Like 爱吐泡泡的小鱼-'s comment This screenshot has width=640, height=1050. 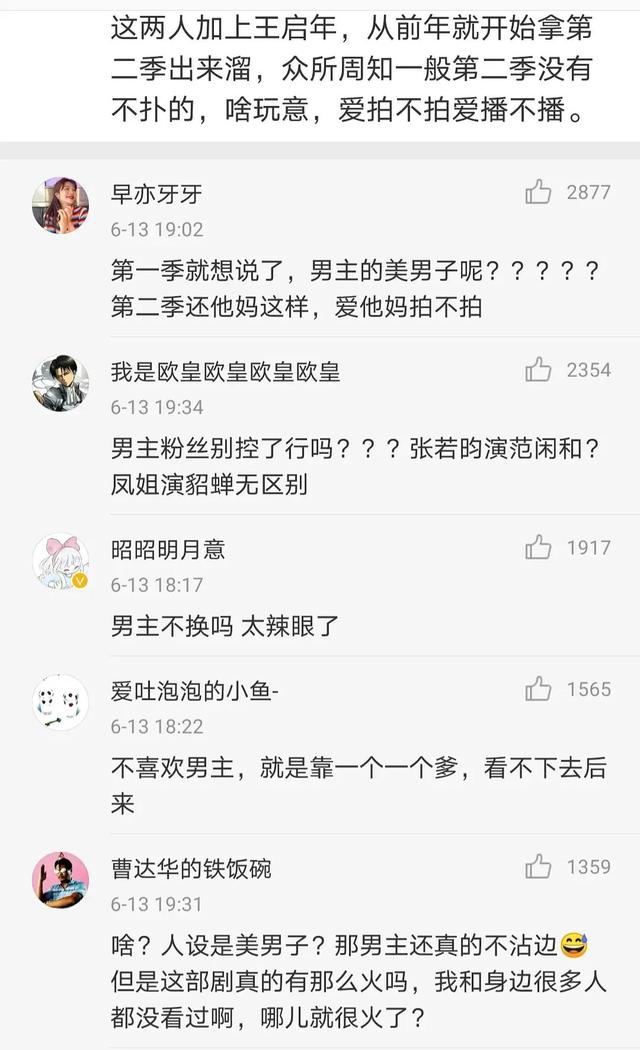pyautogui.click(x=539, y=689)
